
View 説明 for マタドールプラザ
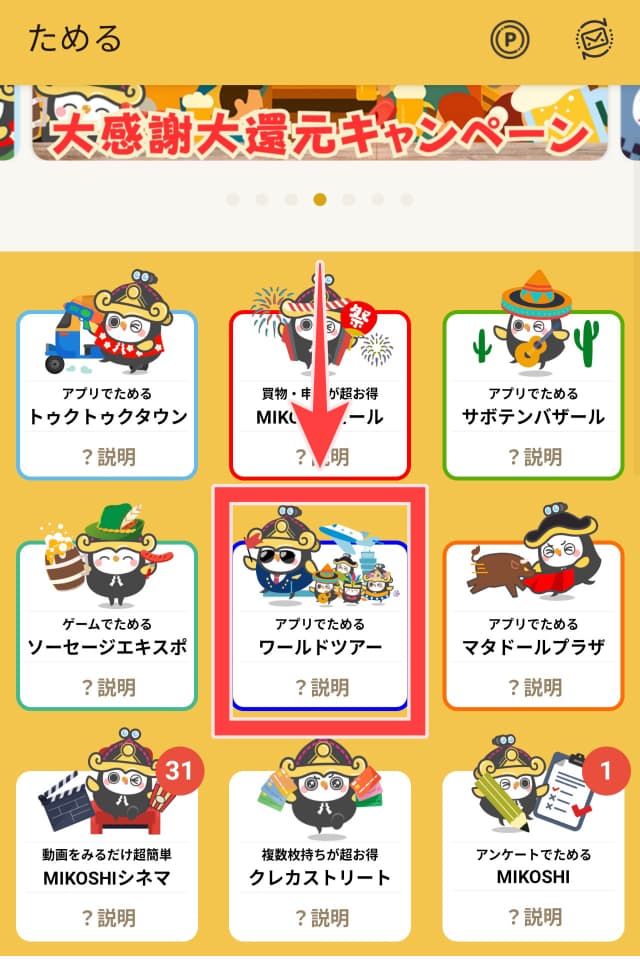[534, 687]
